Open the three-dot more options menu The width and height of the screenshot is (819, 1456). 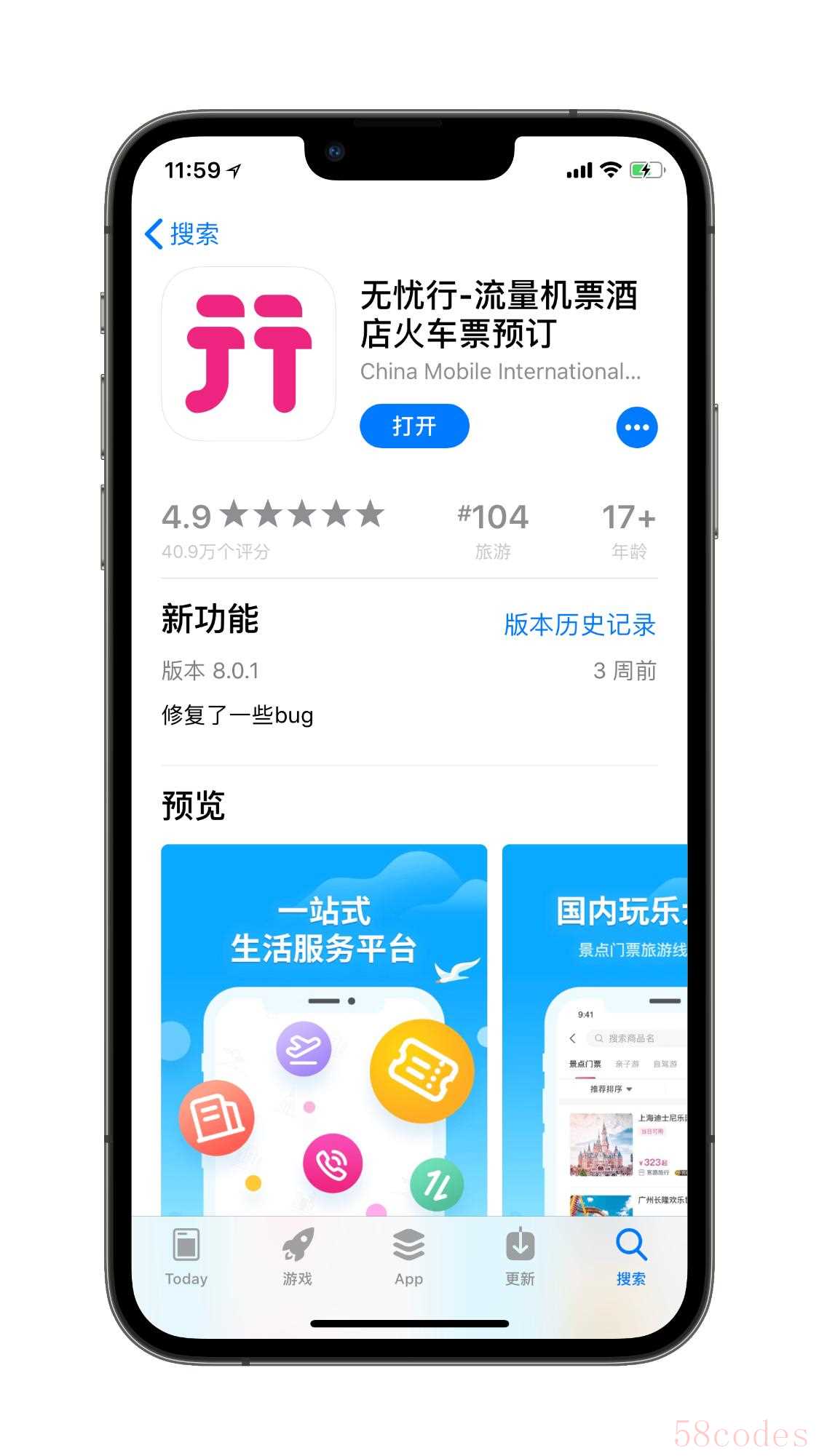coord(636,427)
